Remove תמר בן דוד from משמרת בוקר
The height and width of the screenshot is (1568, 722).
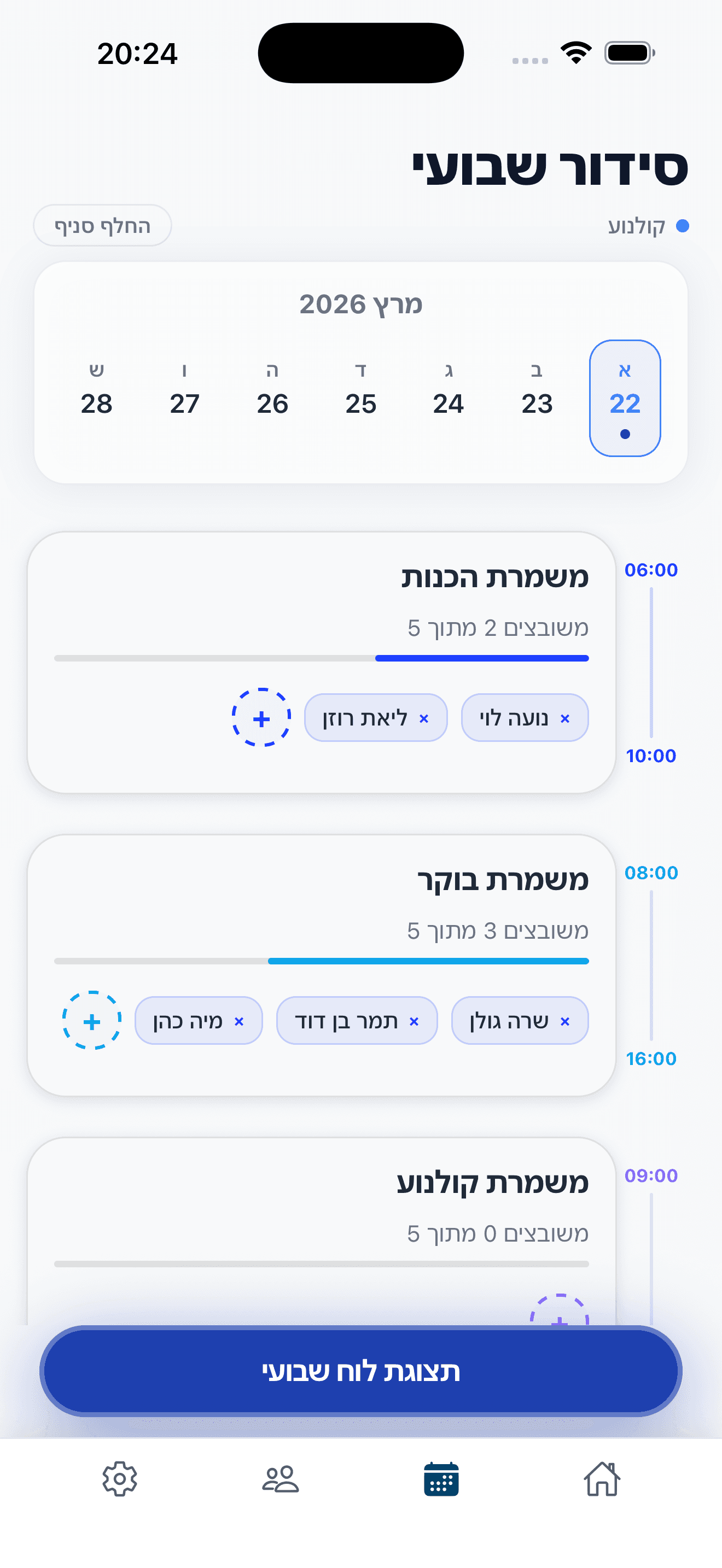414,1021
